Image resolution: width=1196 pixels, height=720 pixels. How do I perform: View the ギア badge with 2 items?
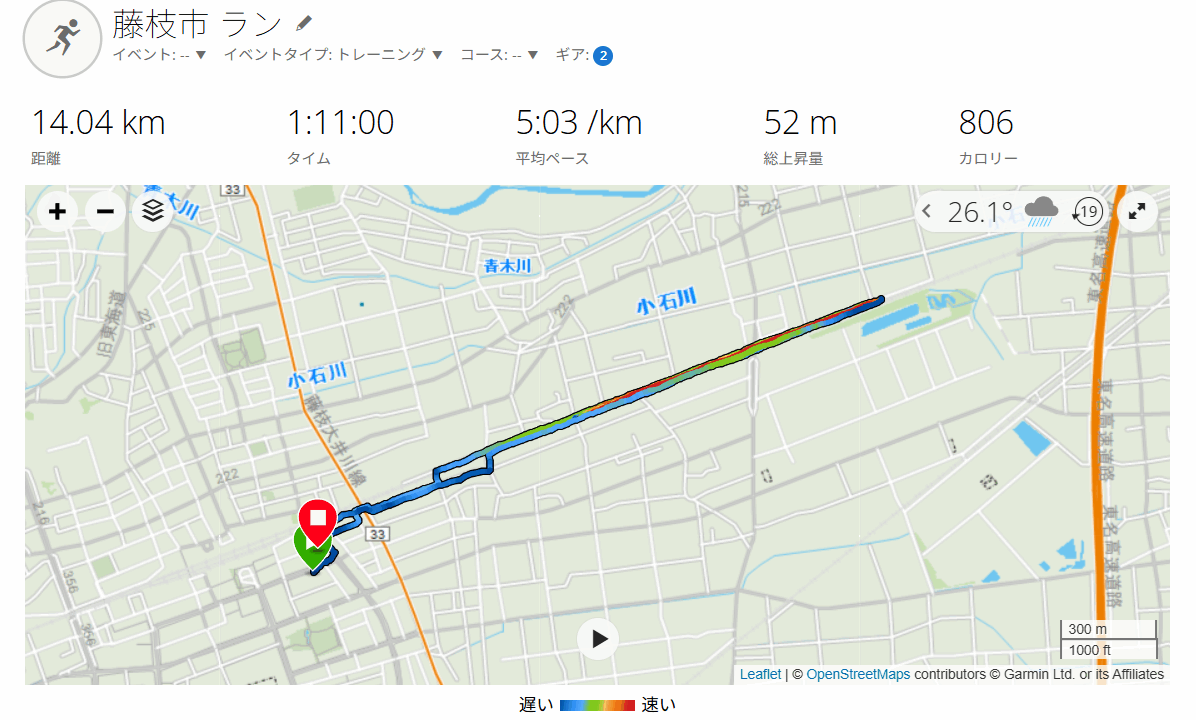pos(602,56)
